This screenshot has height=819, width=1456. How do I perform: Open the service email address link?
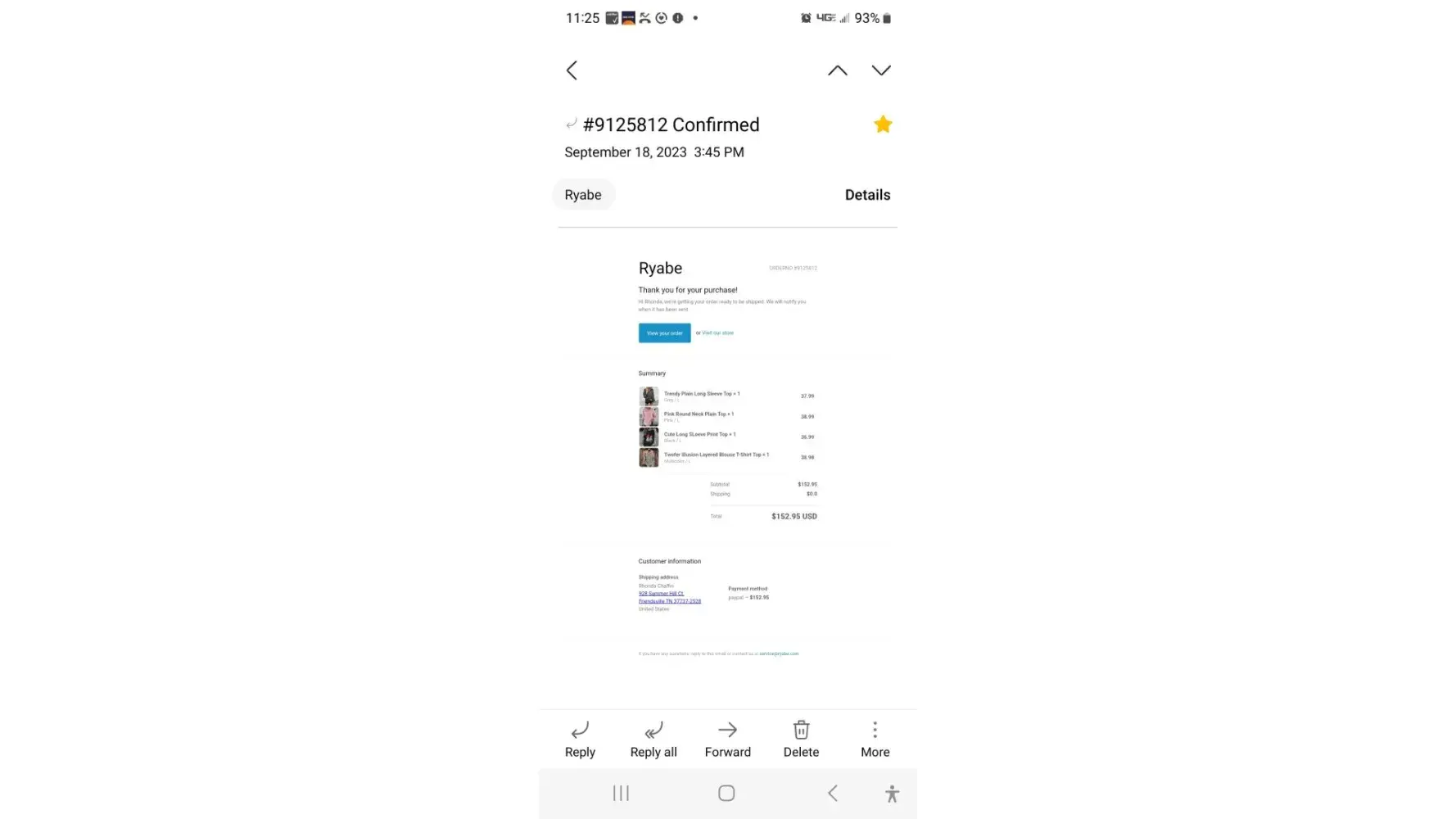click(779, 654)
